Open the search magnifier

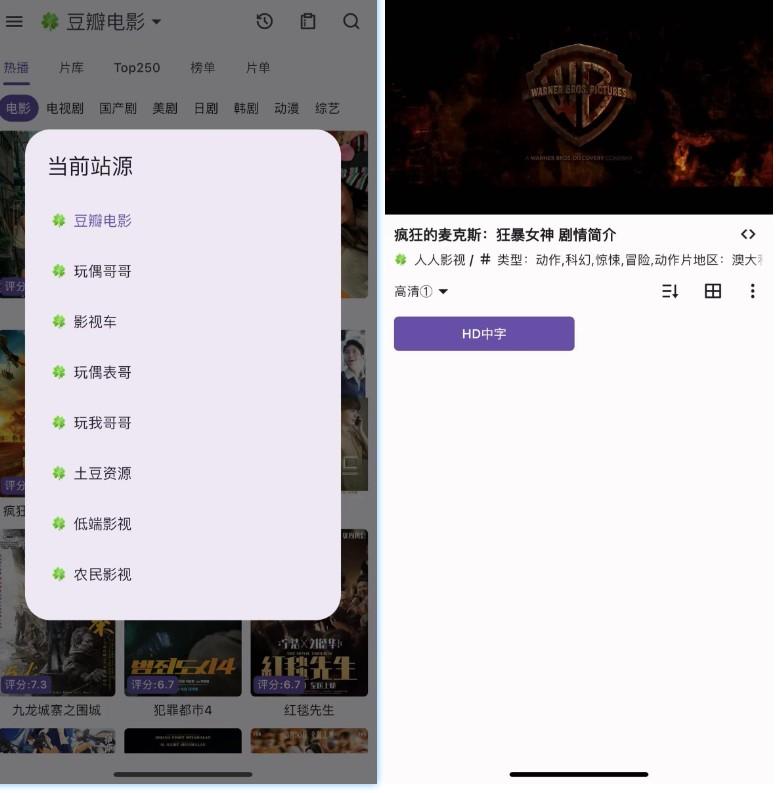pos(351,22)
